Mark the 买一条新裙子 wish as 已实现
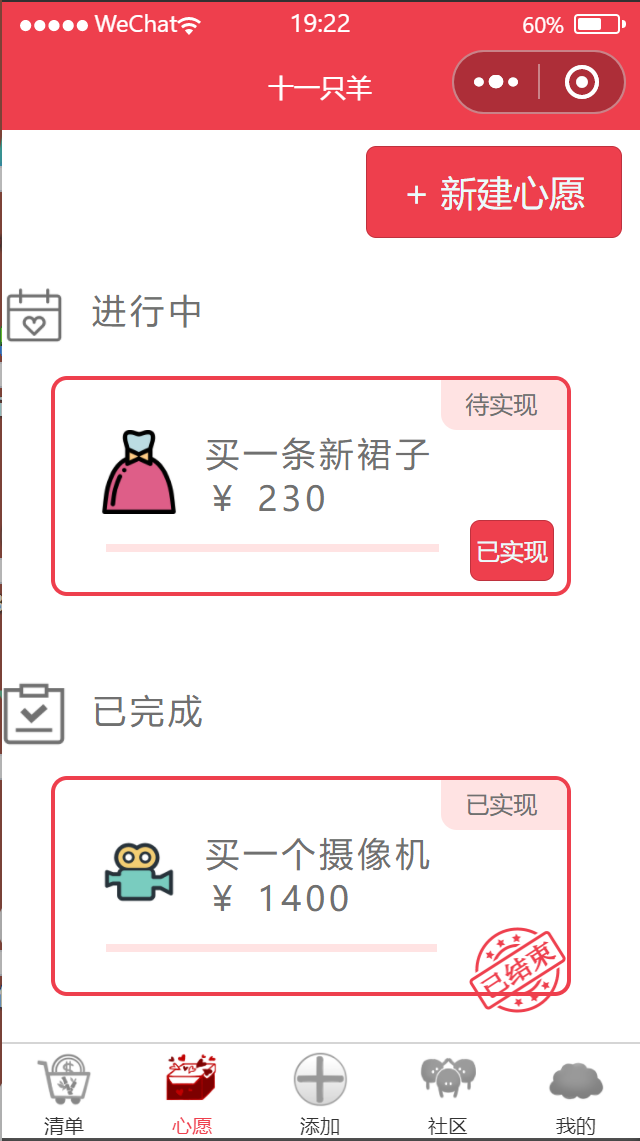The width and height of the screenshot is (640, 1141). (x=511, y=551)
